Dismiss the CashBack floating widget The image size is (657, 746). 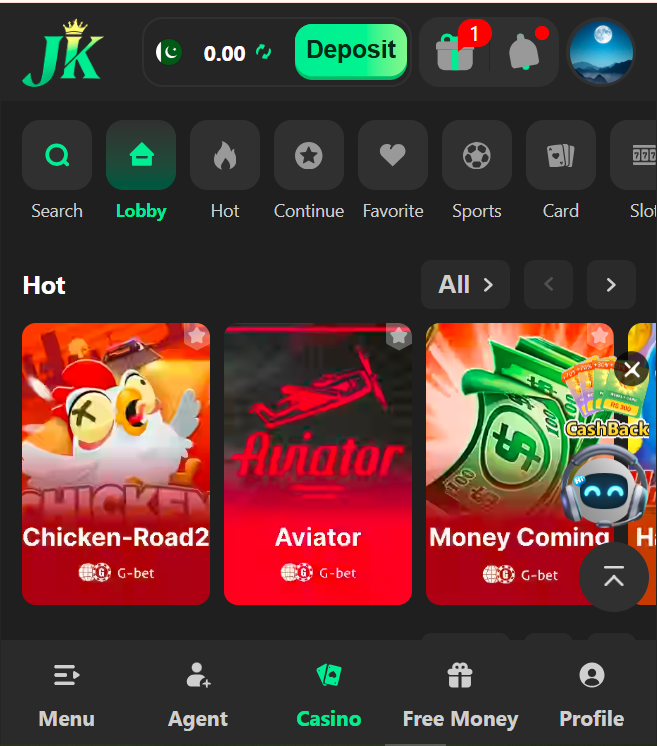click(x=632, y=370)
